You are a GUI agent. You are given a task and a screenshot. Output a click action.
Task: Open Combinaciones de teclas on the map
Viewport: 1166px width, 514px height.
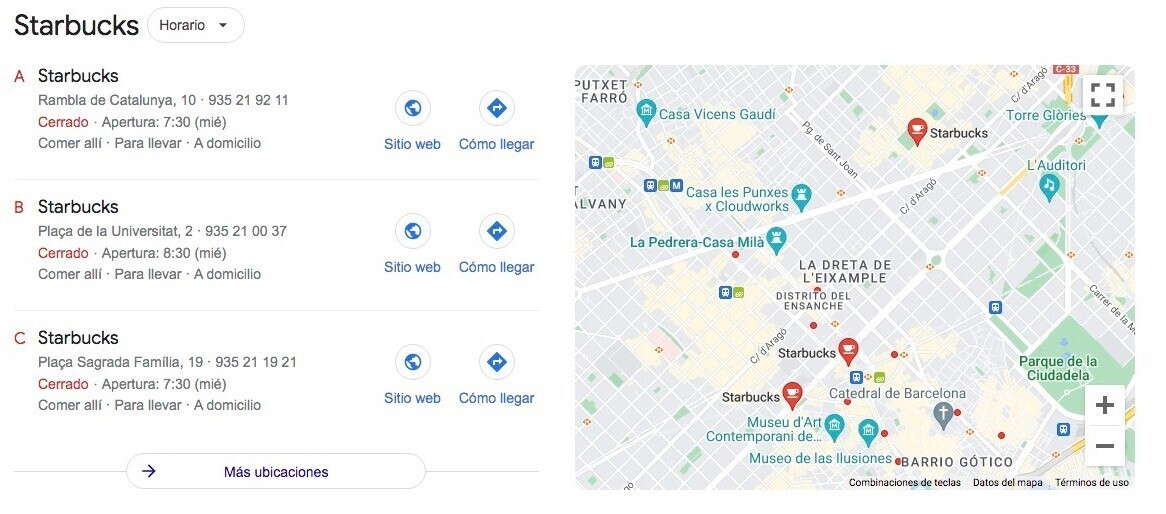[x=904, y=483]
